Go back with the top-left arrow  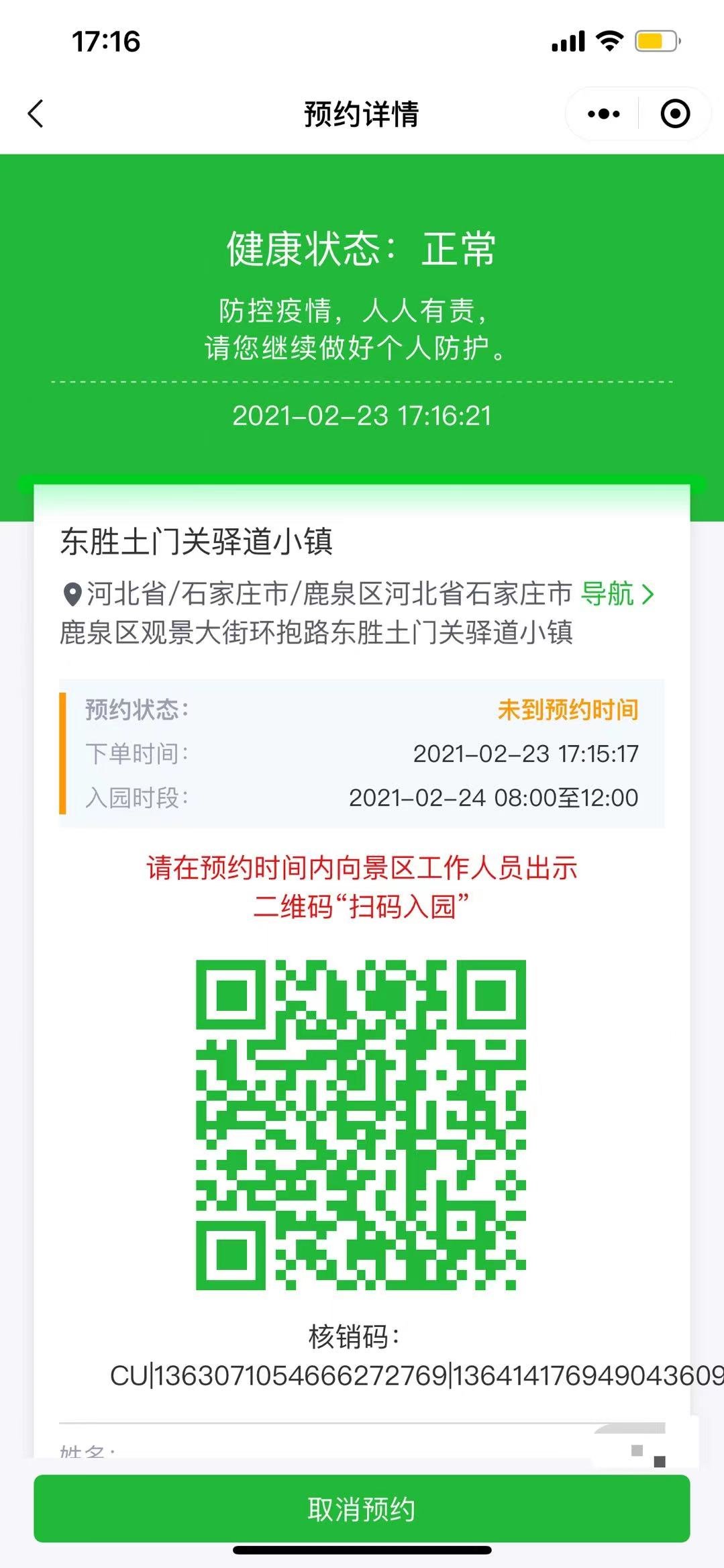click(36, 113)
